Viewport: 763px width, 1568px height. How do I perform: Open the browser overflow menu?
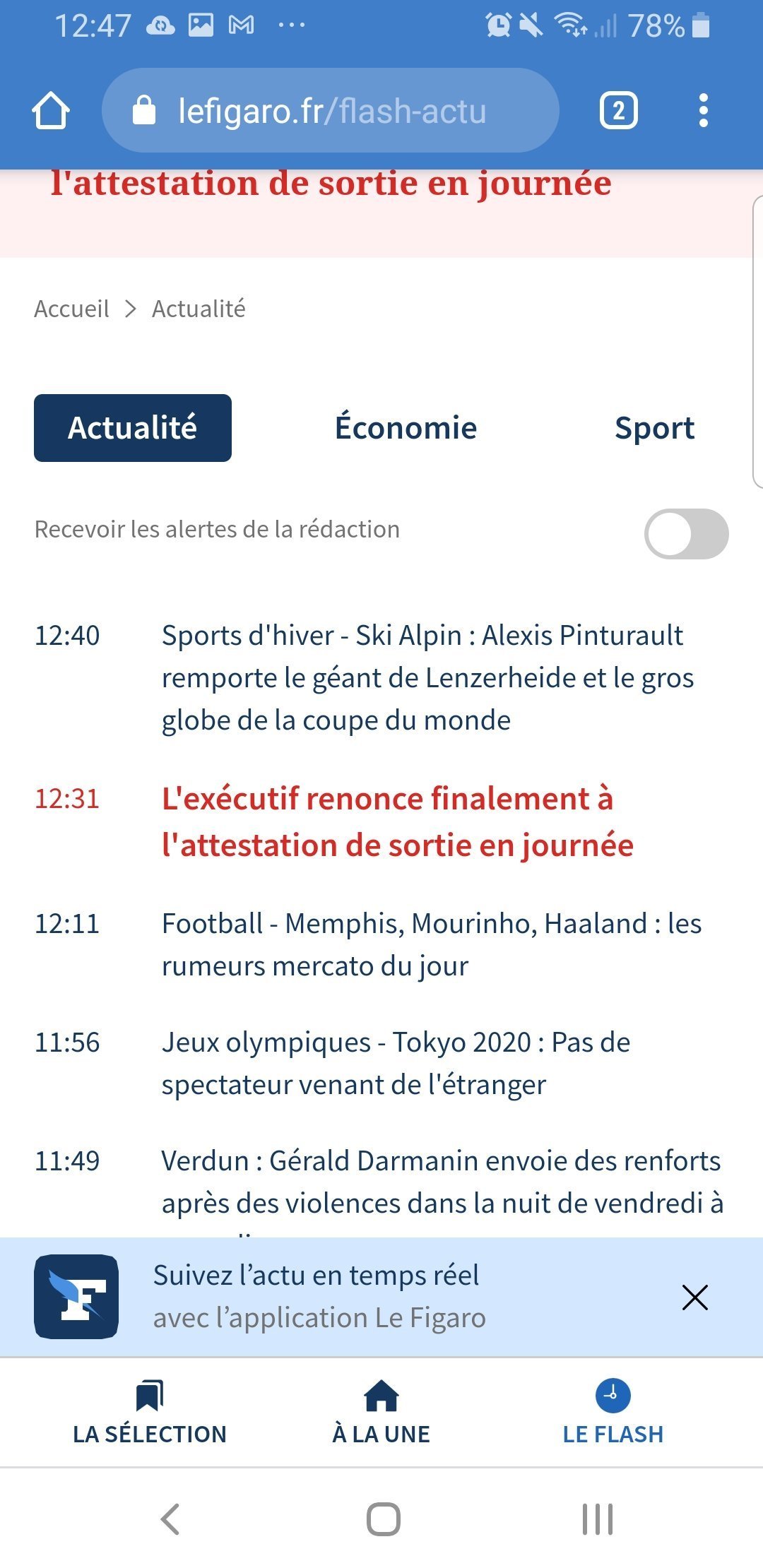[x=703, y=111]
